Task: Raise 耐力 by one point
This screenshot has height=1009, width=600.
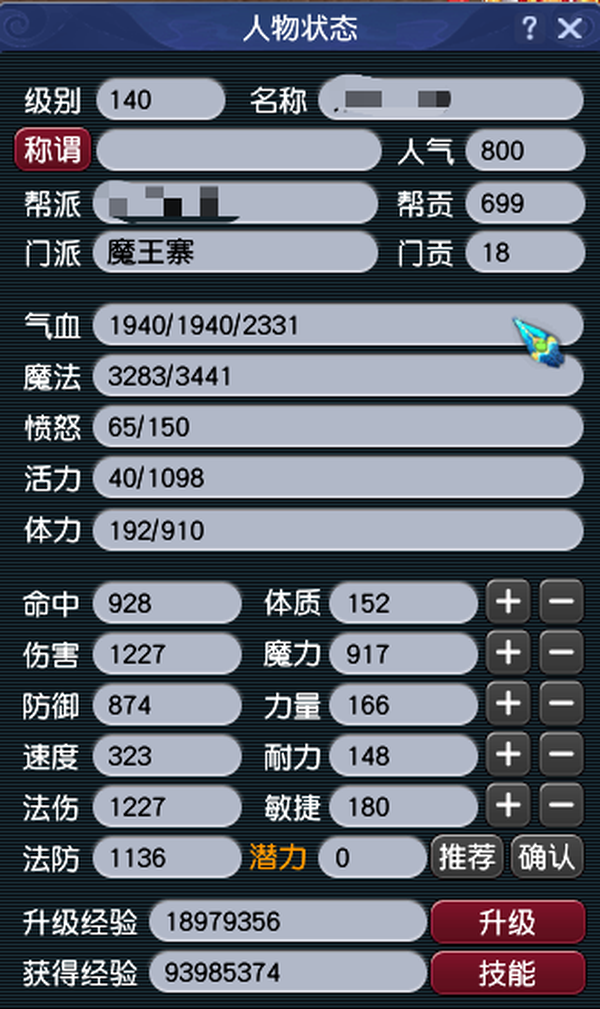Action: click(508, 754)
